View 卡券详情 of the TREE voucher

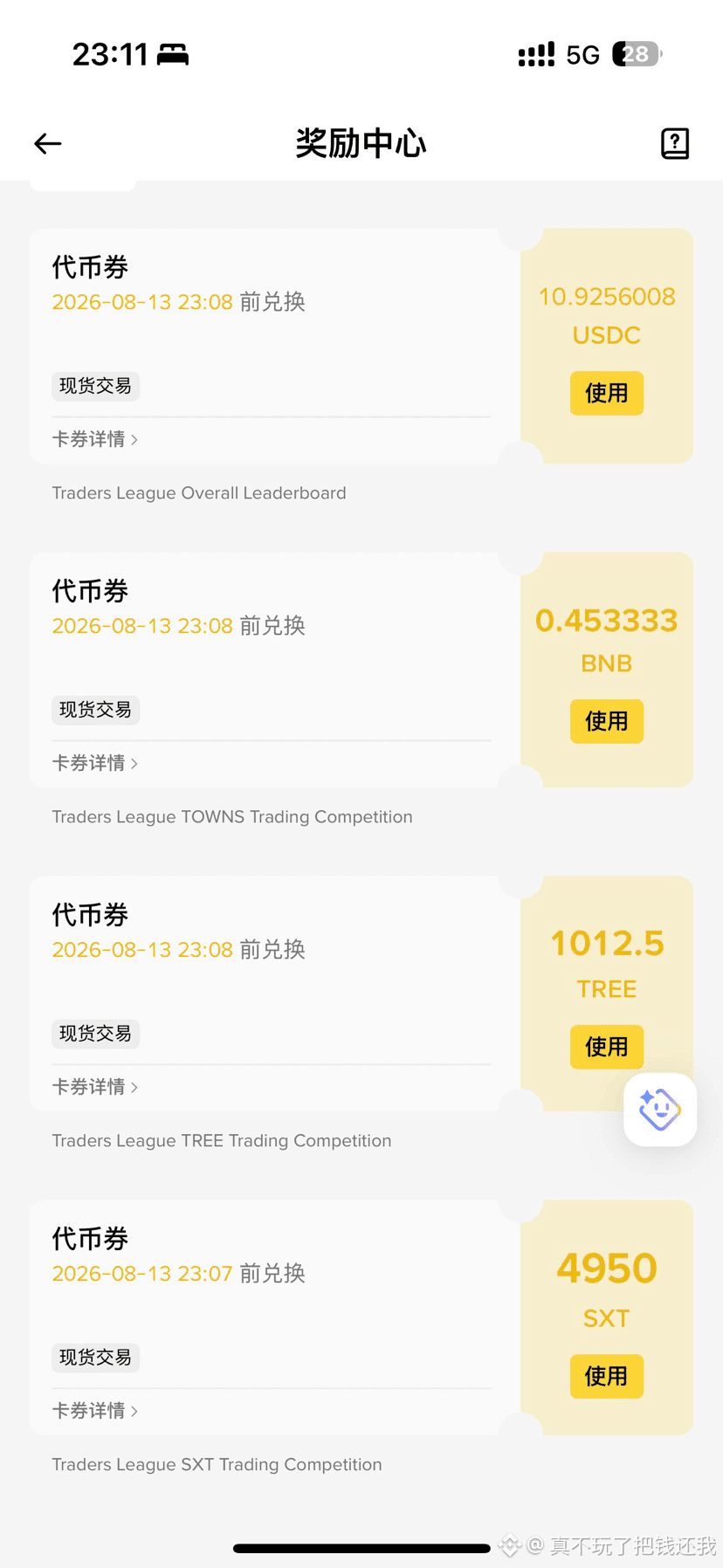(x=95, y=1087)
